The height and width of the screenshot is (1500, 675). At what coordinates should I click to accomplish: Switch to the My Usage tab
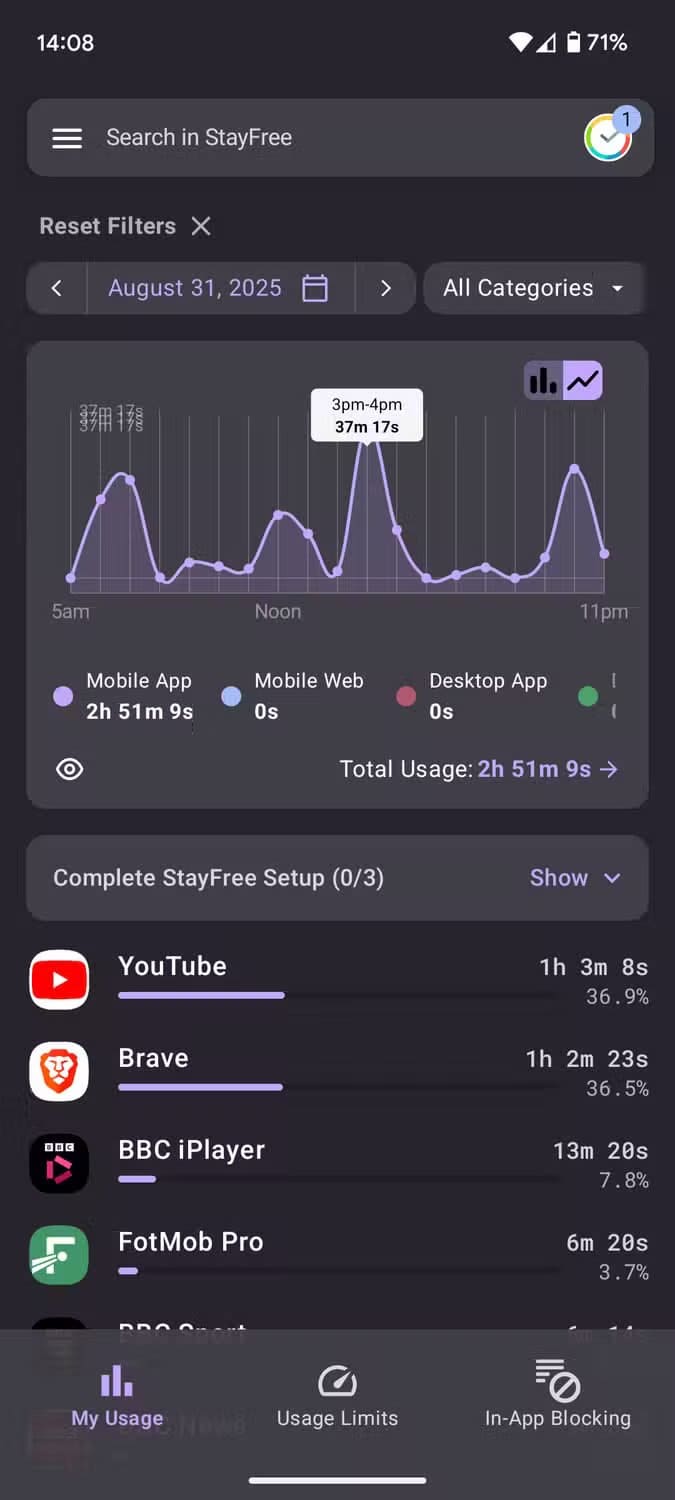pos(117,1398)
